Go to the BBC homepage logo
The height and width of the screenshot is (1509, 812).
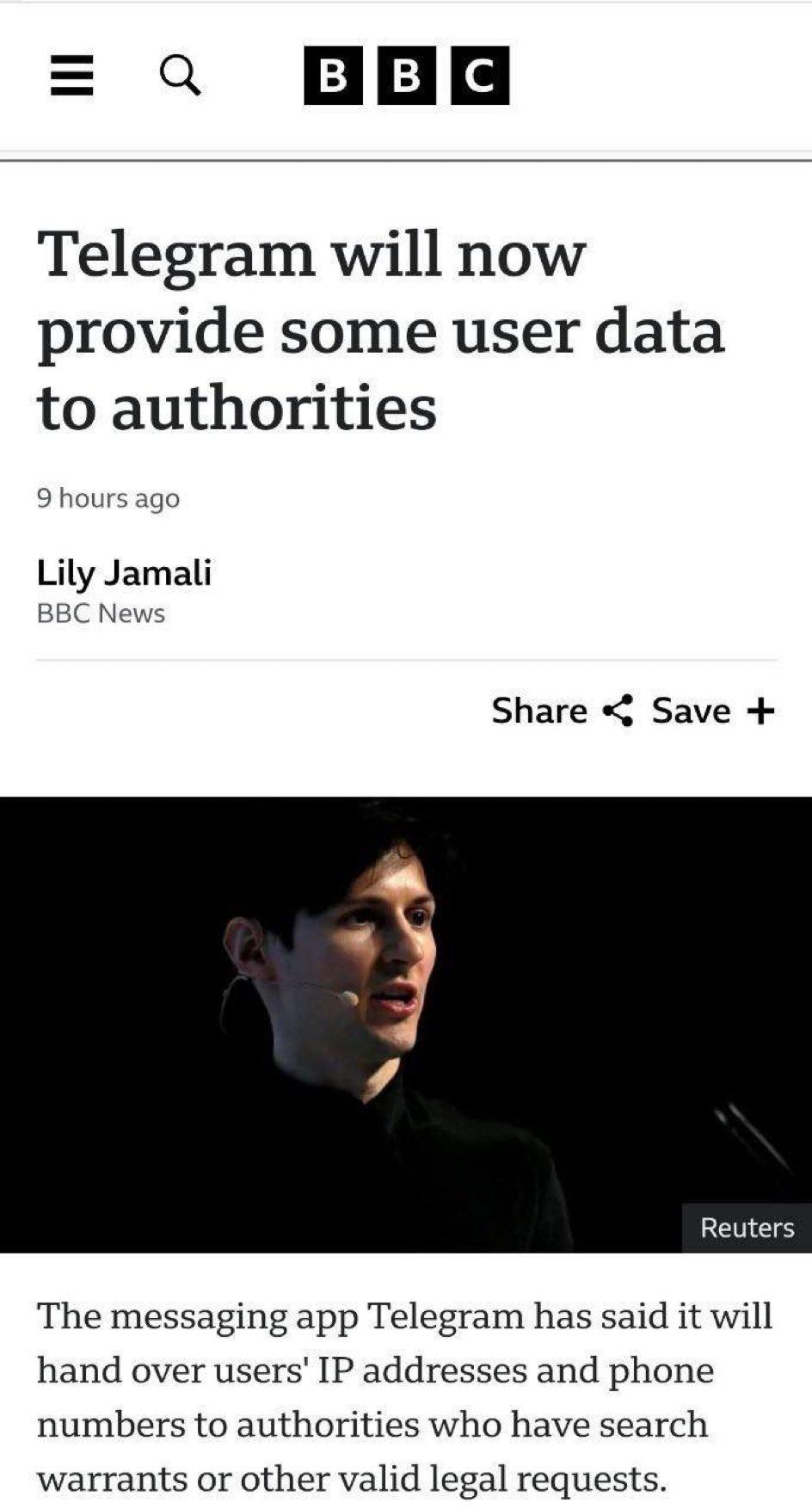(x=407, y=76)
